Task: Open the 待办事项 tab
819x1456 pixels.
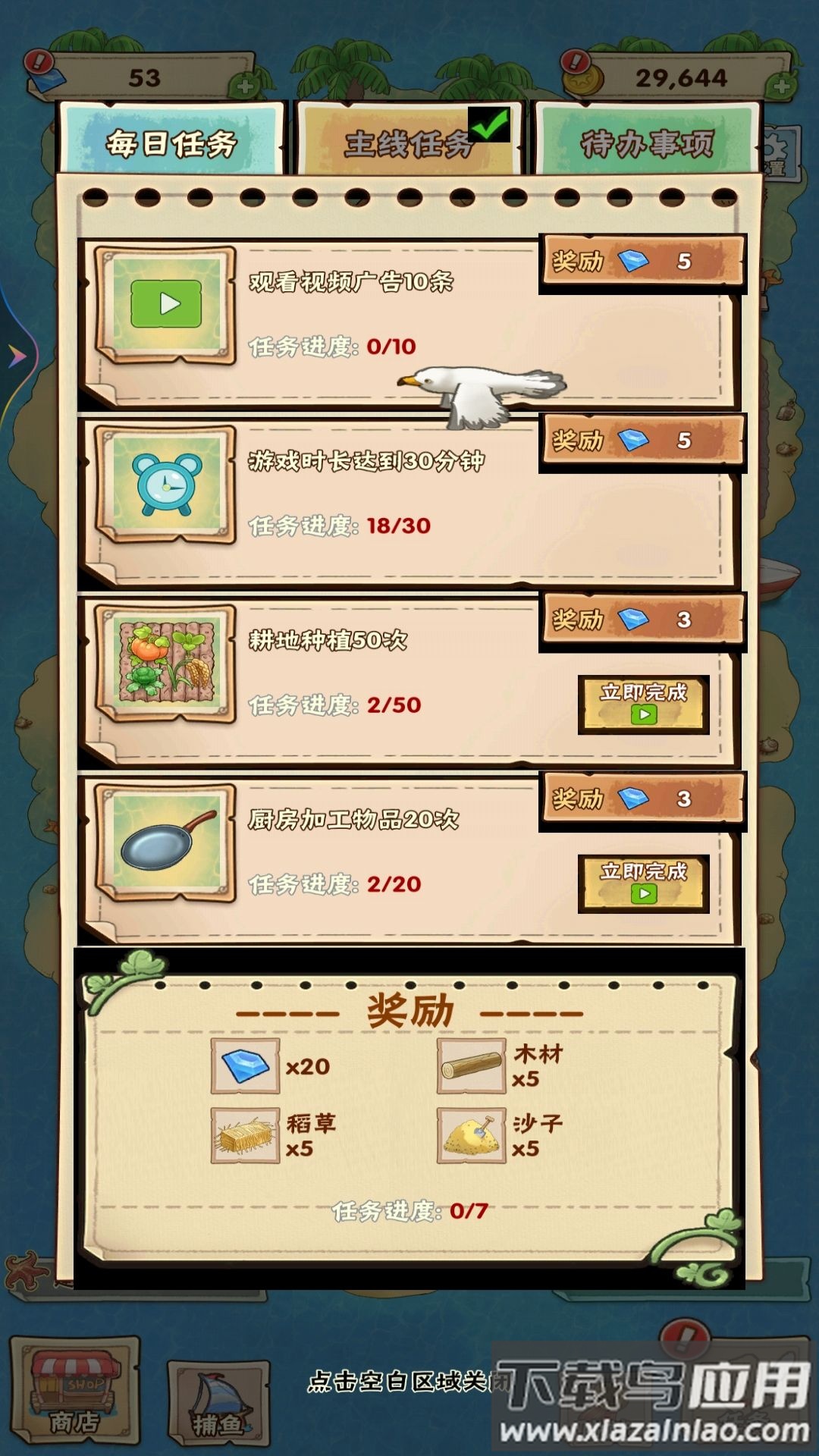Action: (647, 142)
